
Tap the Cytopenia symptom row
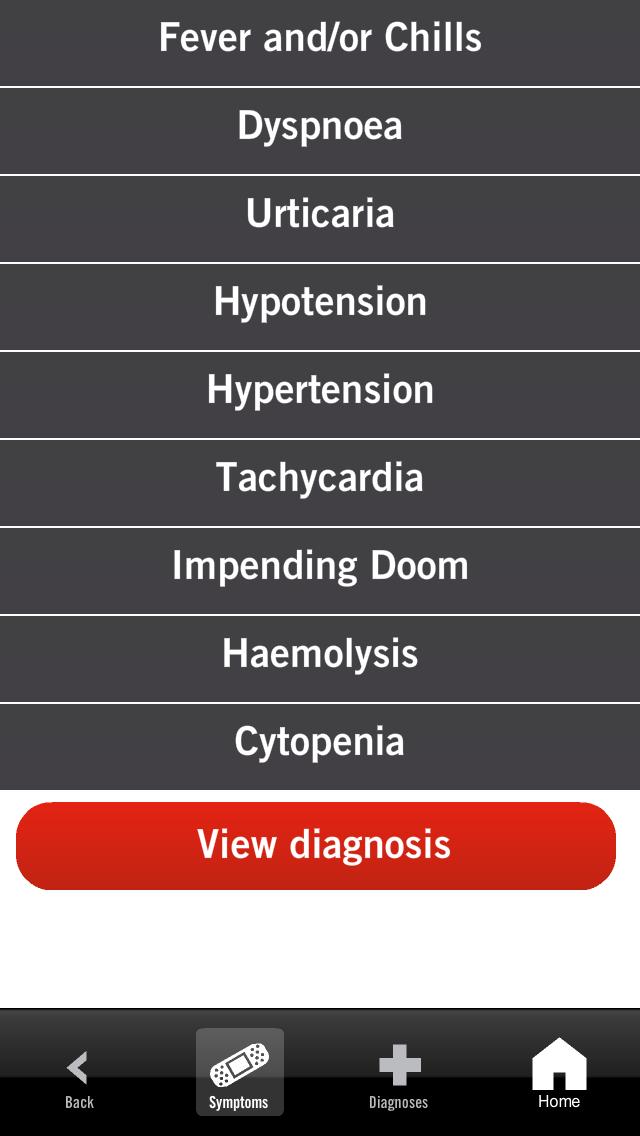[320, 744]
